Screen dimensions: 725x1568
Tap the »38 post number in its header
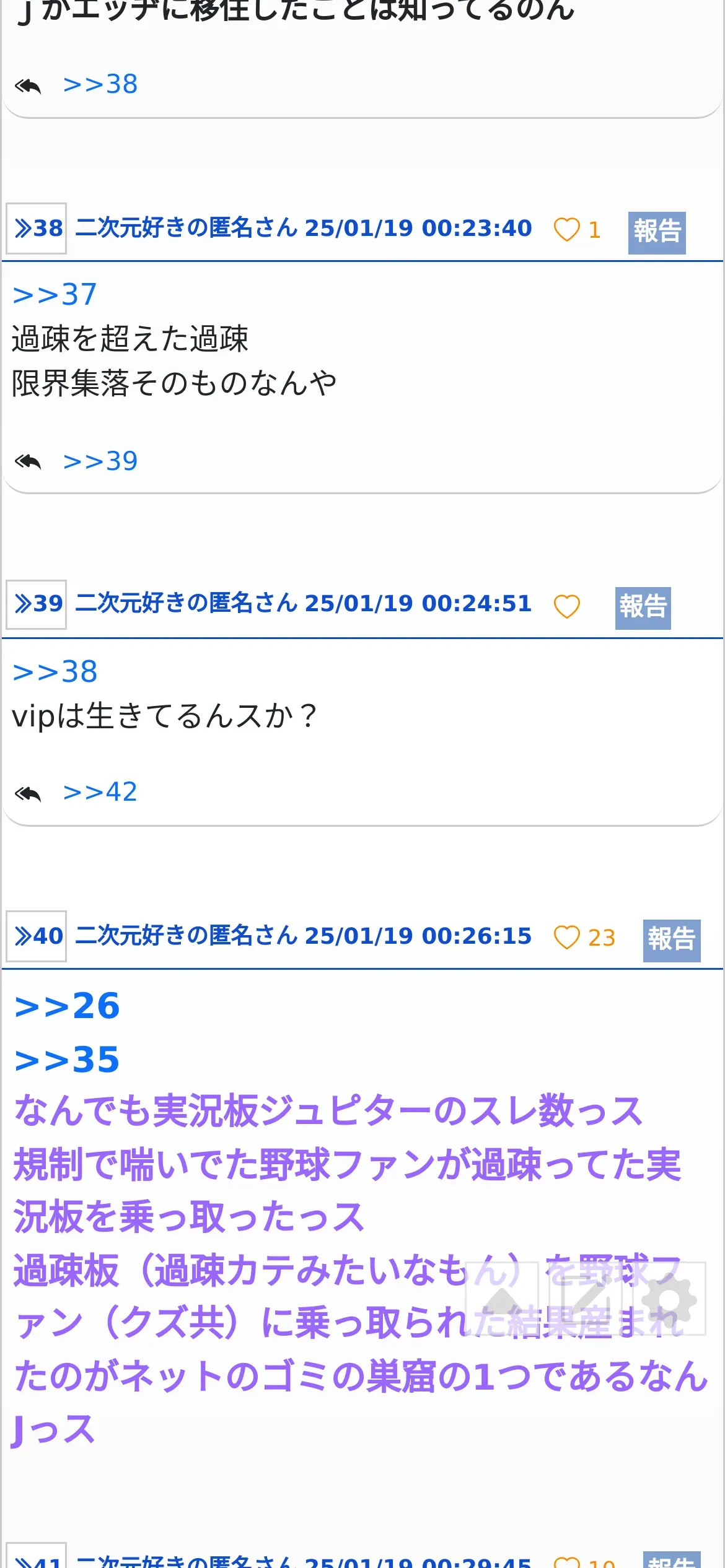point(37,229)
